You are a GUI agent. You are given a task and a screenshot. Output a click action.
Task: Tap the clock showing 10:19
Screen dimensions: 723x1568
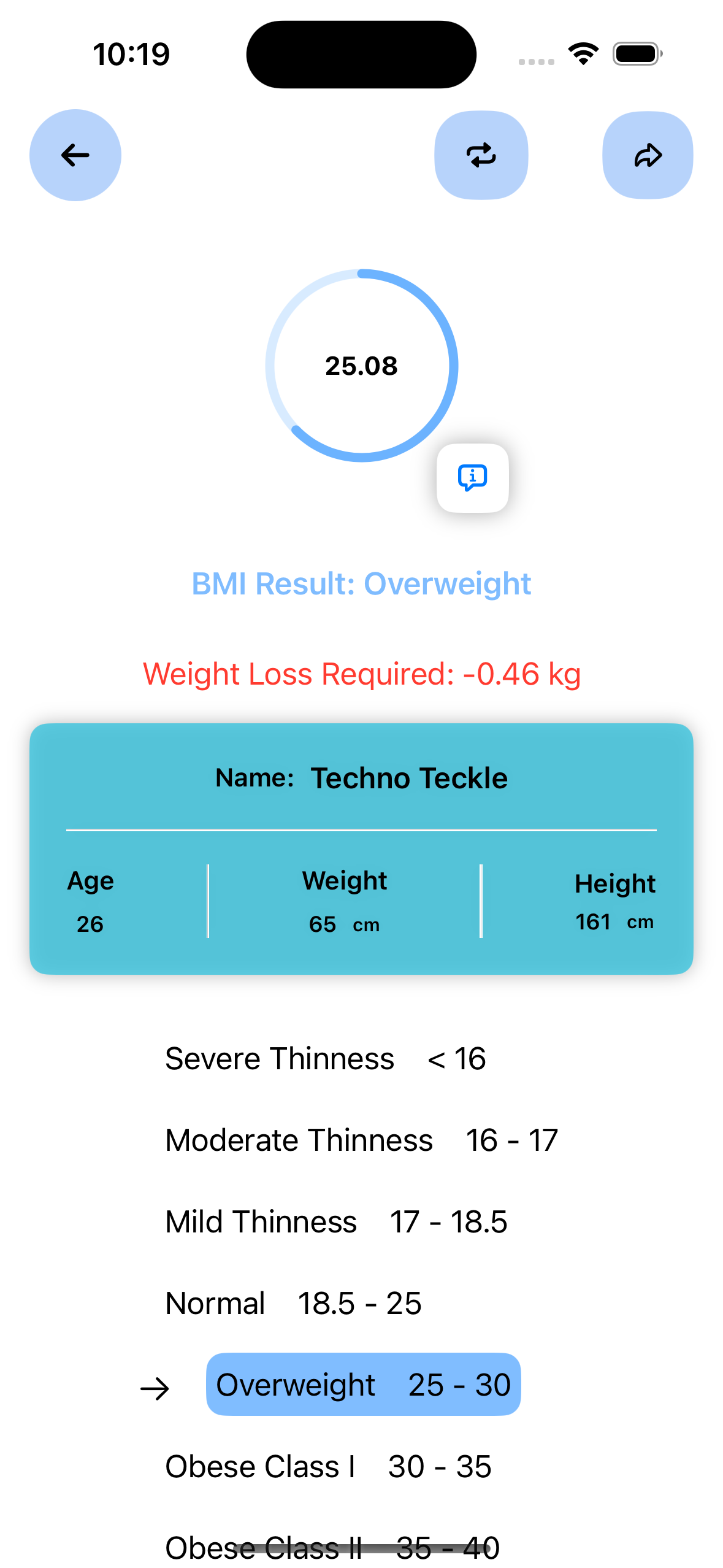click(131, 54)
